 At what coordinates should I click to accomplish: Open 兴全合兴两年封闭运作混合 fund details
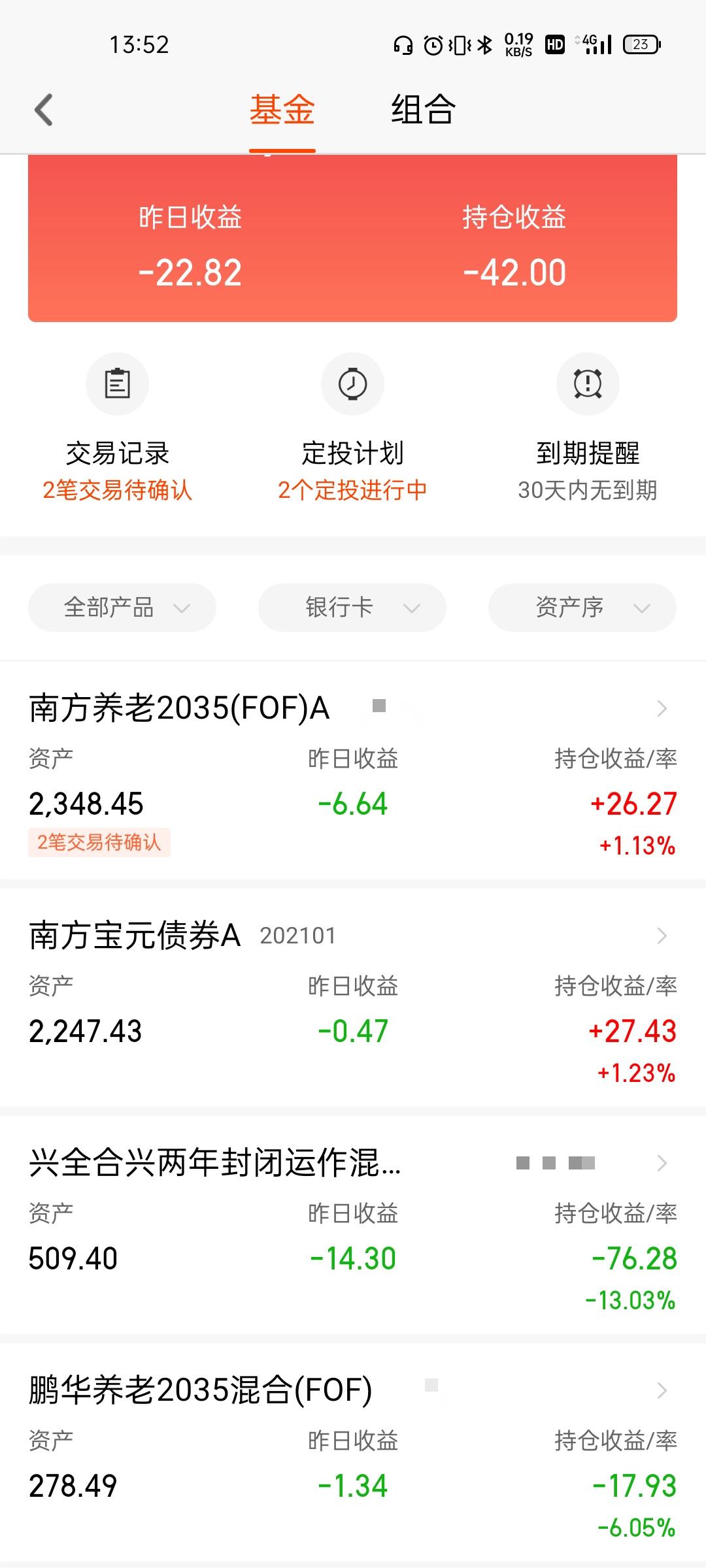353,1226
